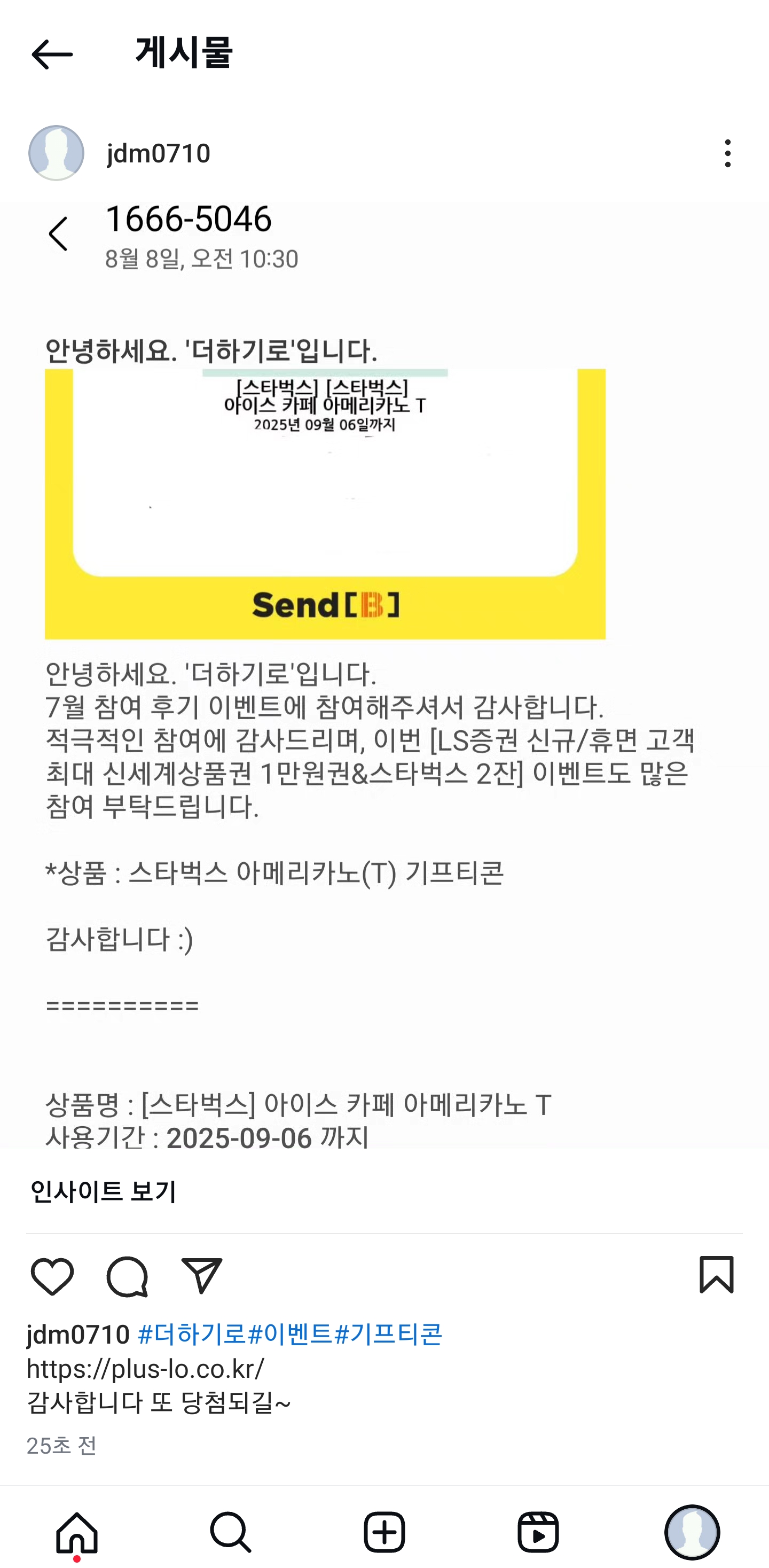Tap 인사이트 보기 to view insights
Viewport: 769px width, 1568px height.
(x=104, y=1191)
